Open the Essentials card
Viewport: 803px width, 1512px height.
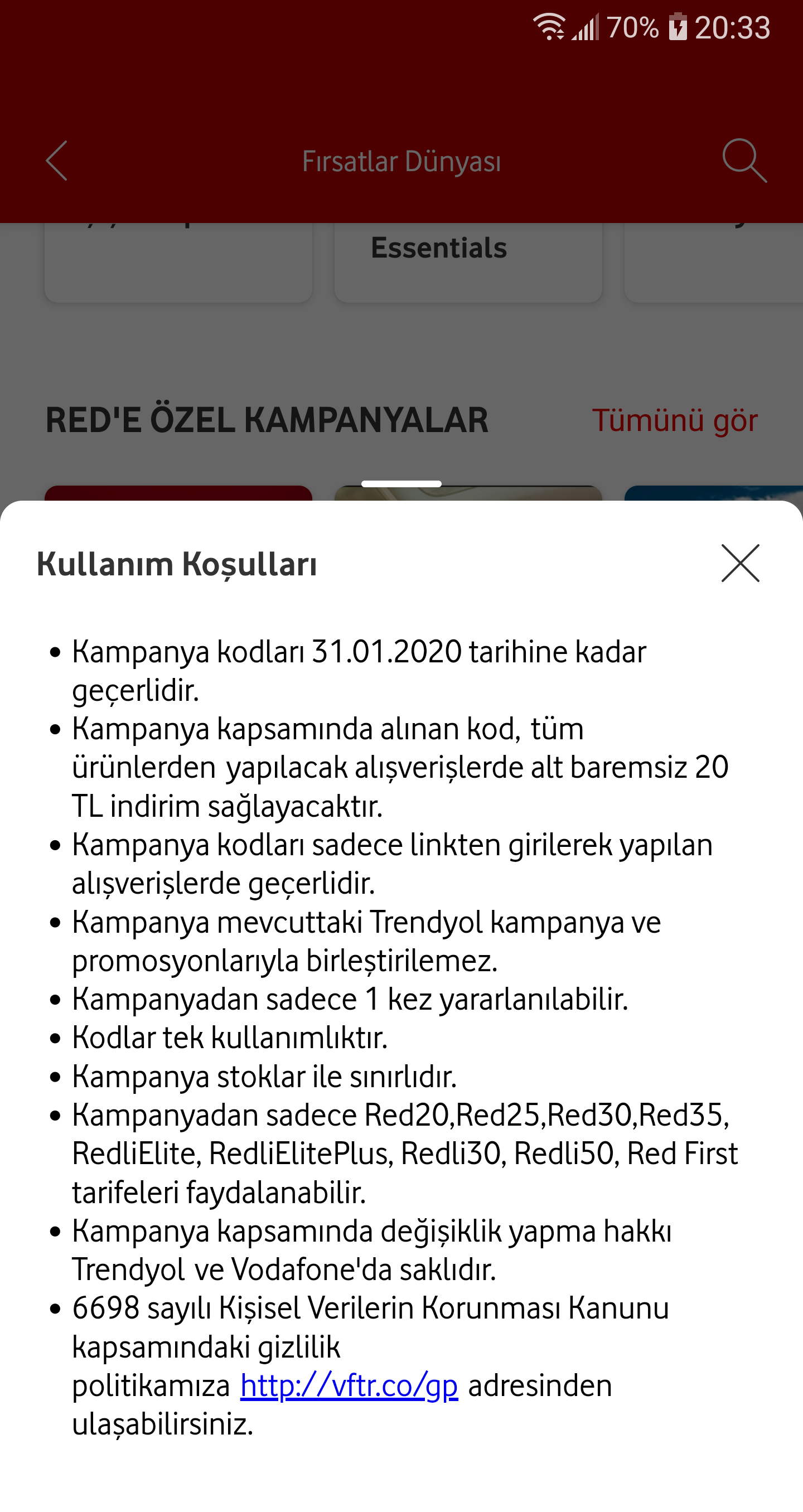click(468, 263)
